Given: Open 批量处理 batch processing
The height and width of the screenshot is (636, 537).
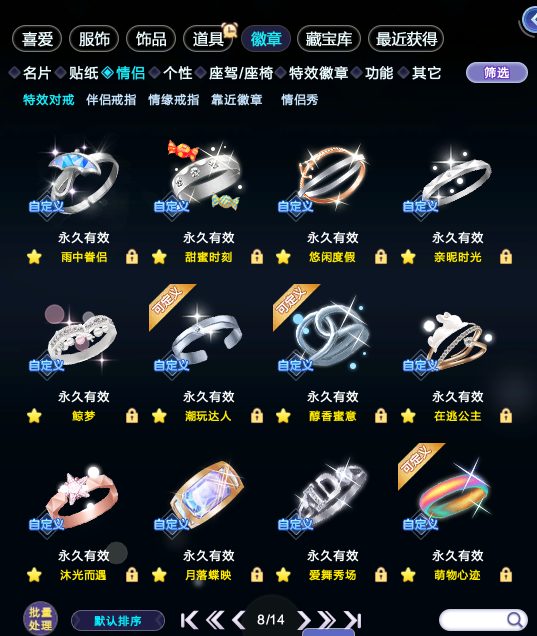Looking at the screenshot, I should [x=40, y=619].
